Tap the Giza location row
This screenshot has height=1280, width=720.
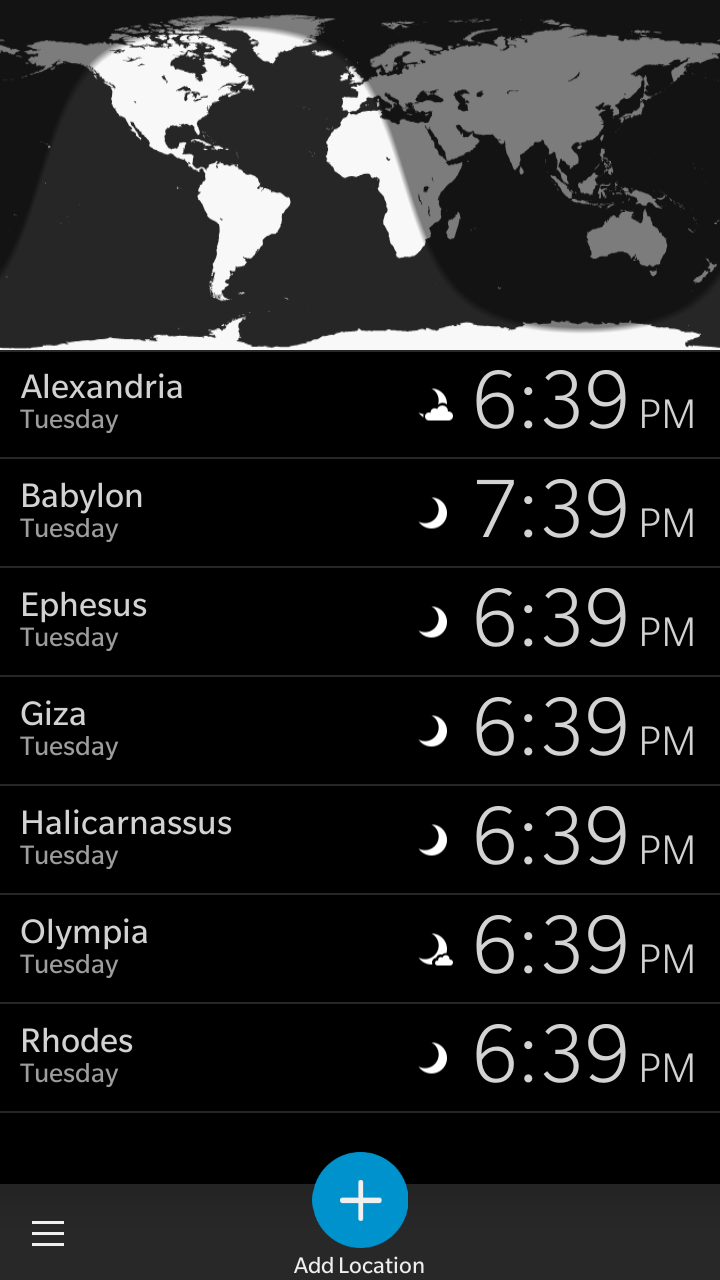tap(360, 731)
